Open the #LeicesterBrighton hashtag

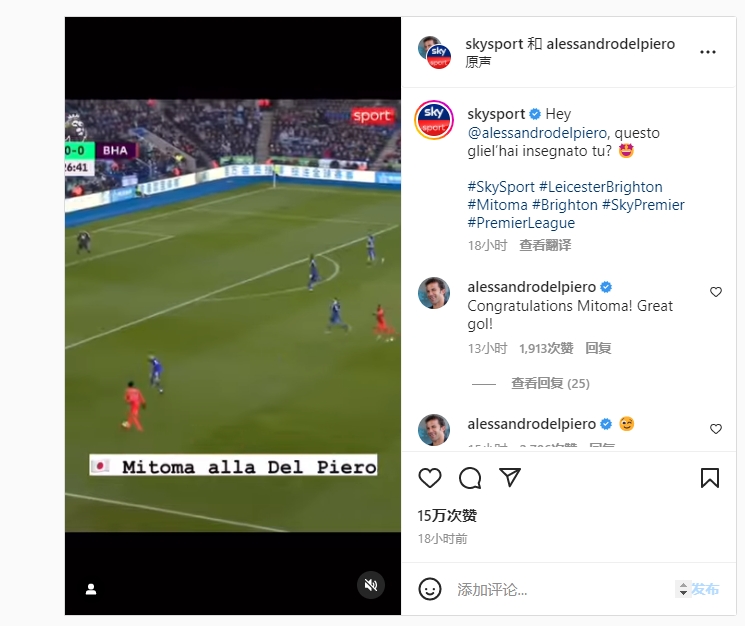click(x=600, y=187)
